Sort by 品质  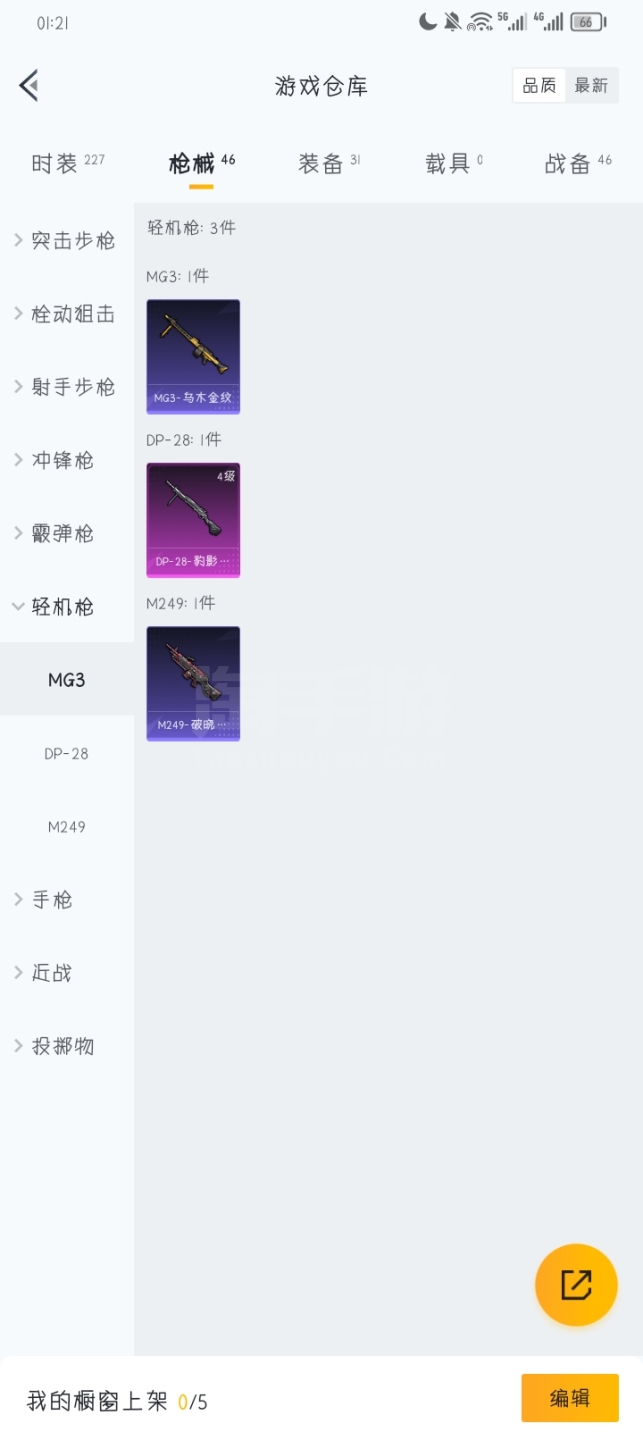[x=539, y=86]
